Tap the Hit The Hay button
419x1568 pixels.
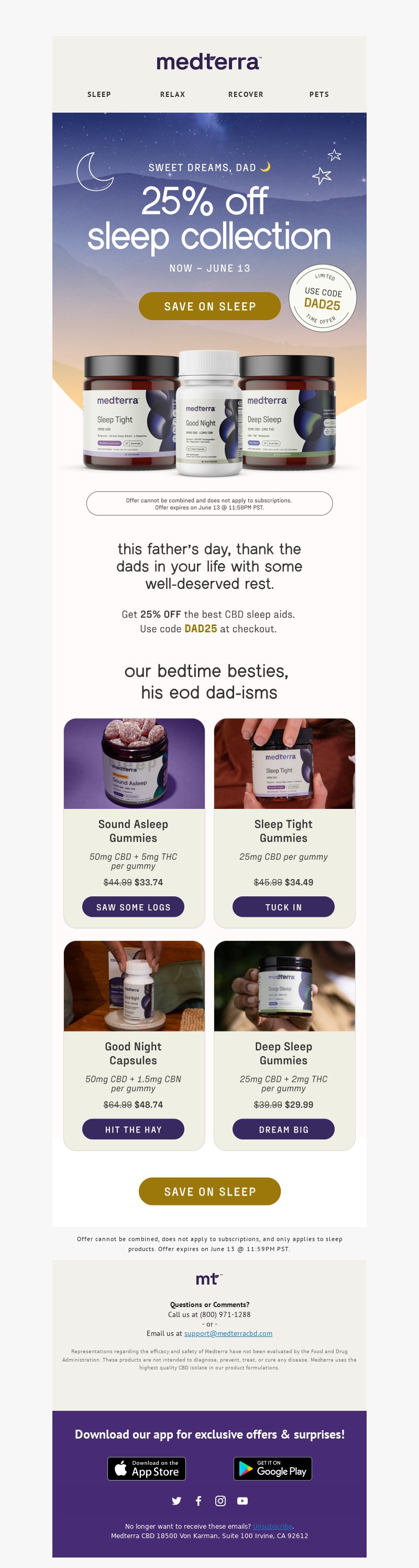click(x=133, y=1129)
